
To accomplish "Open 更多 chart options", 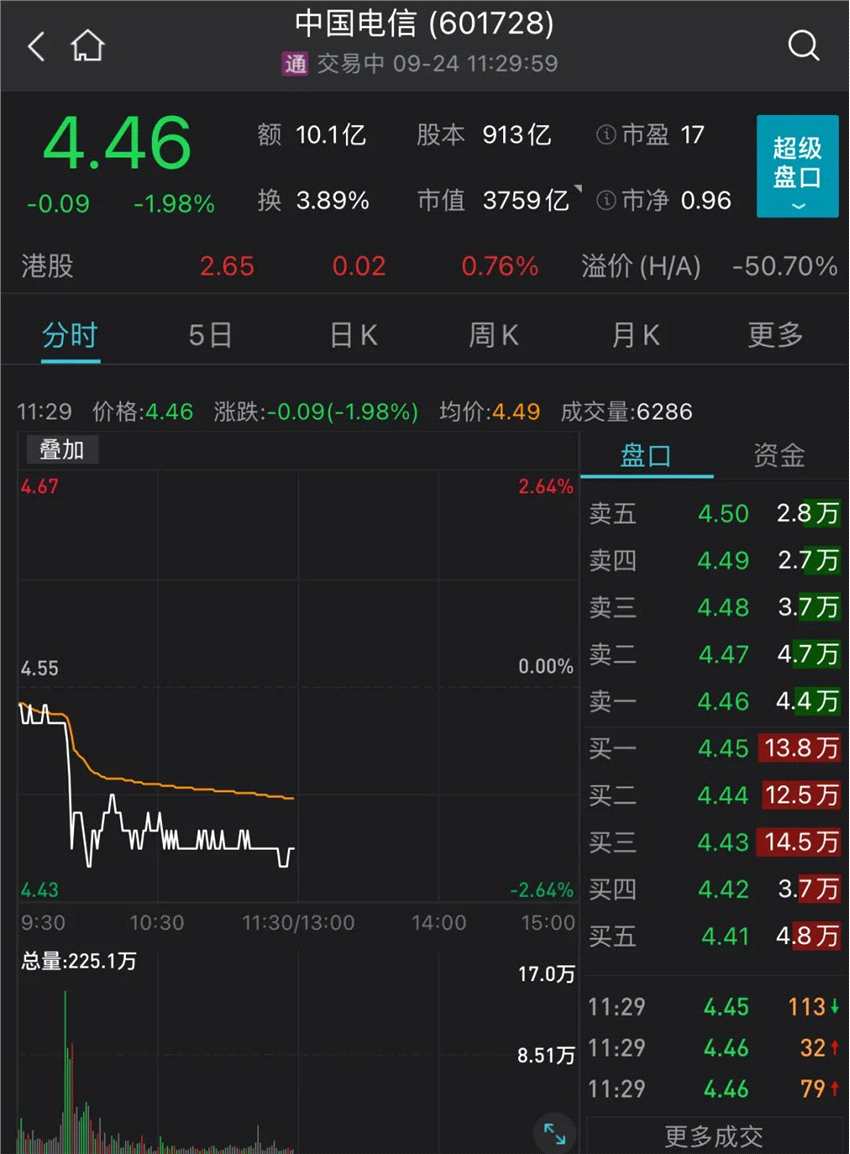I will tap(775, 335).
